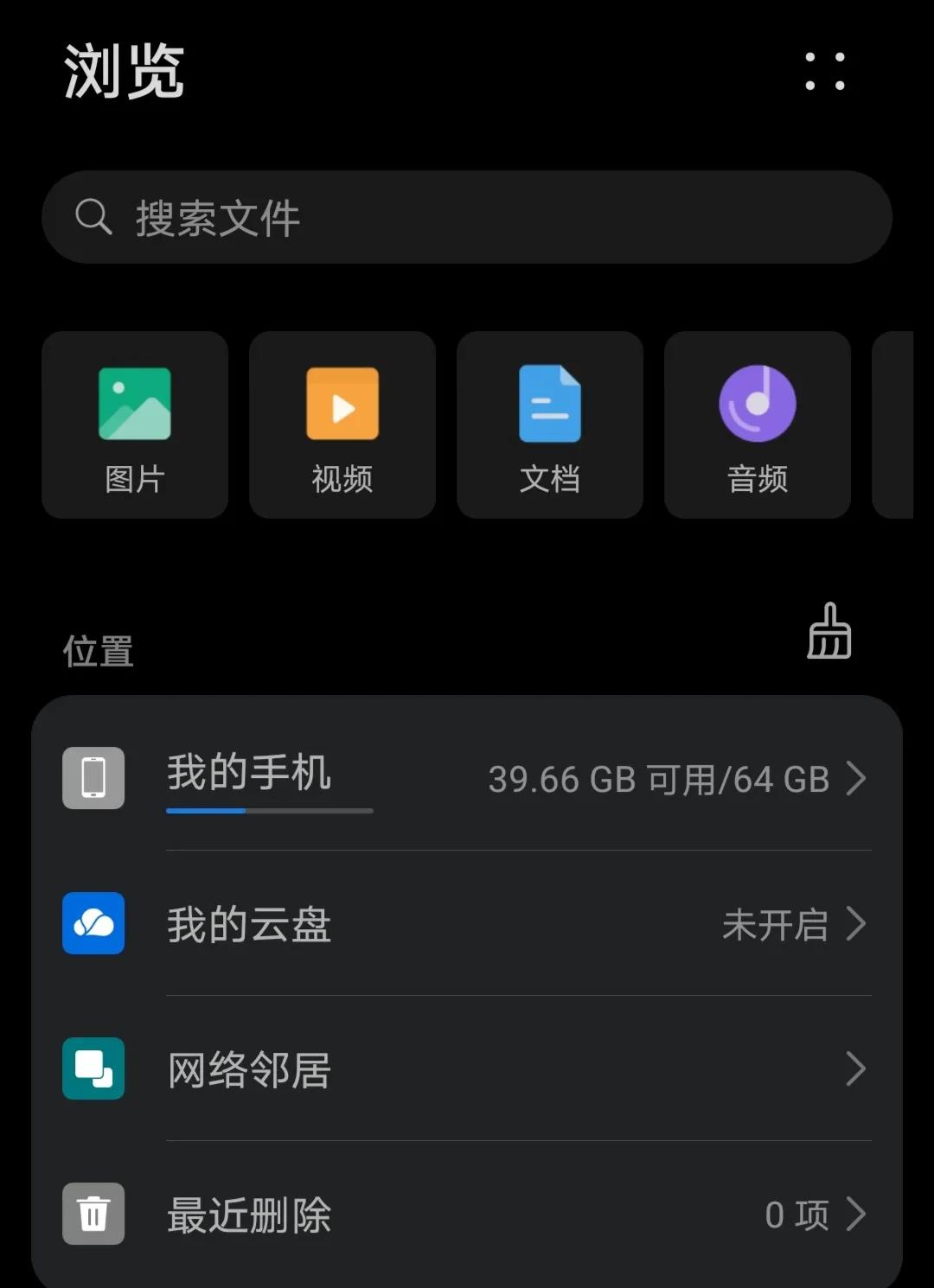Viewport: 934px width, 1288px height.
Task: Open the 文档 category
Action: click(550, 424)
